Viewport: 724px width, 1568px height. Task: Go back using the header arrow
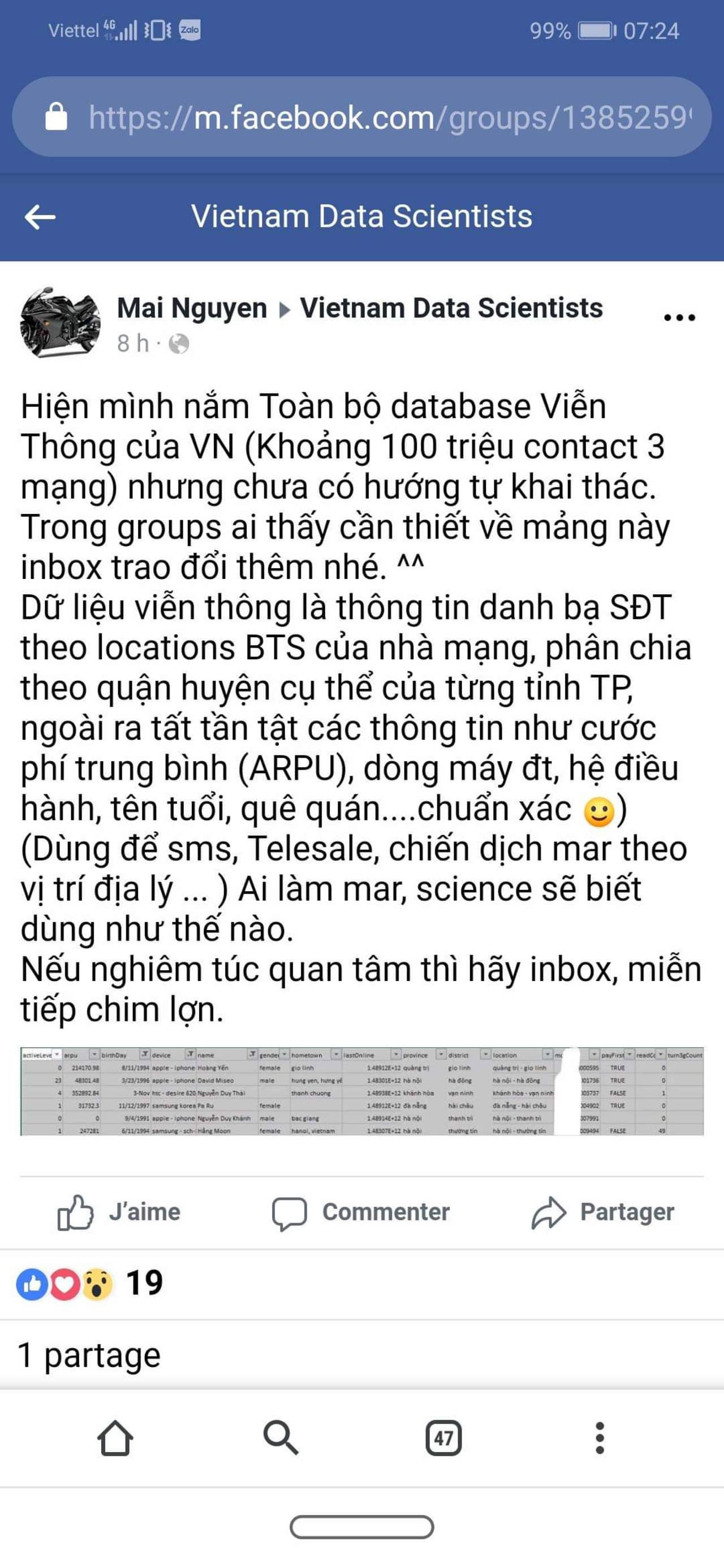pos(40,217)
